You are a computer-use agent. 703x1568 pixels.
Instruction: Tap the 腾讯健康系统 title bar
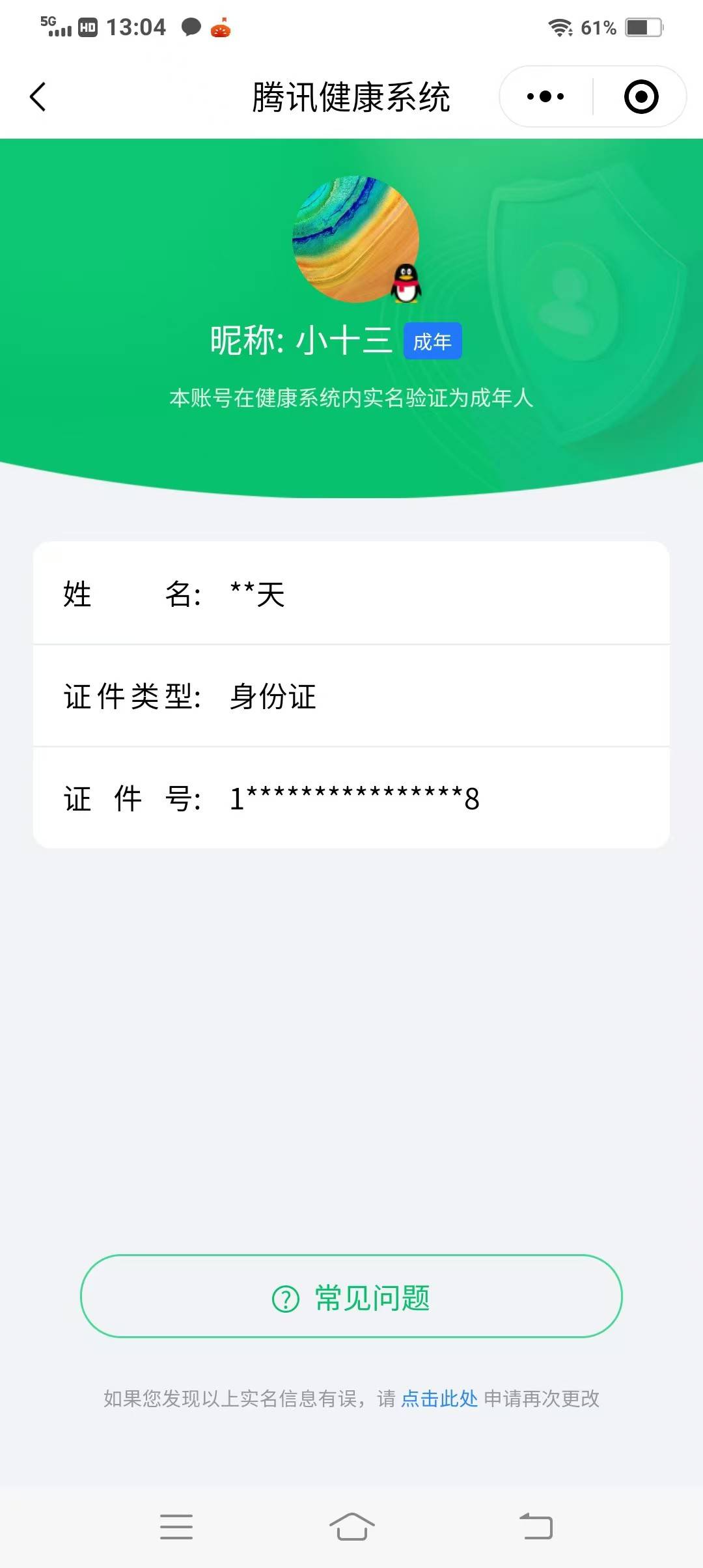click(x=351, y=96)
